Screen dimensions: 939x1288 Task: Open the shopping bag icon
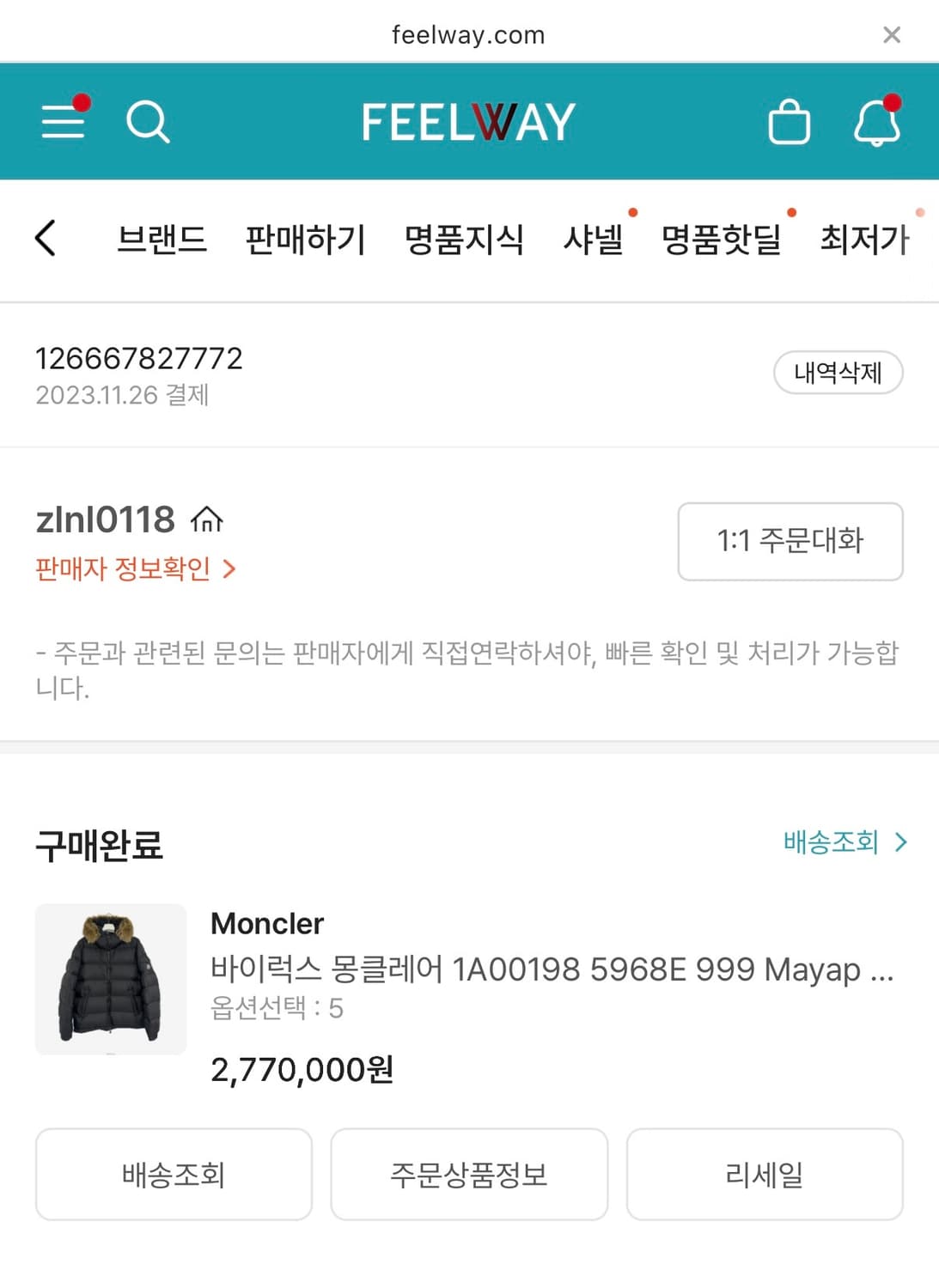790,121
